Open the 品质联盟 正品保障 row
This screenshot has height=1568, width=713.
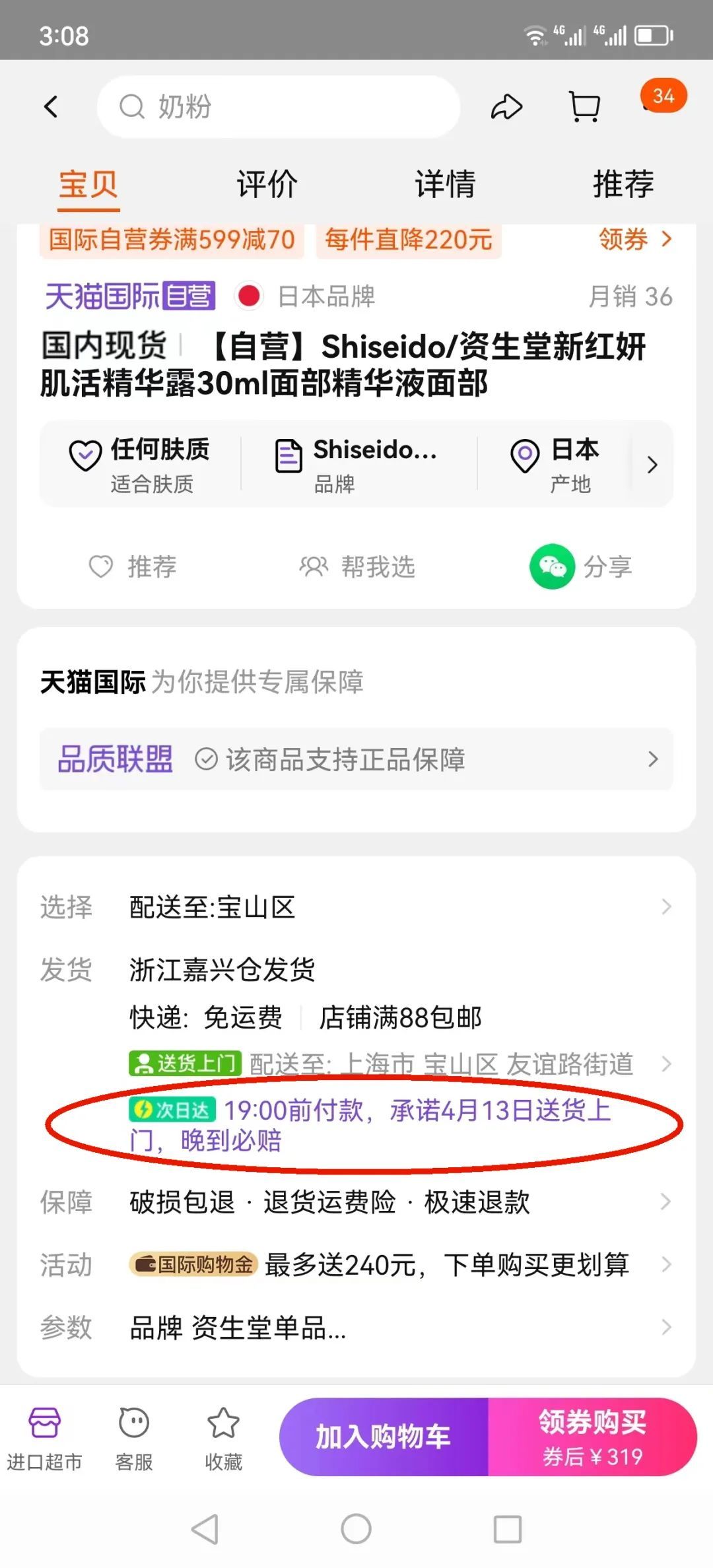(356, 759)
